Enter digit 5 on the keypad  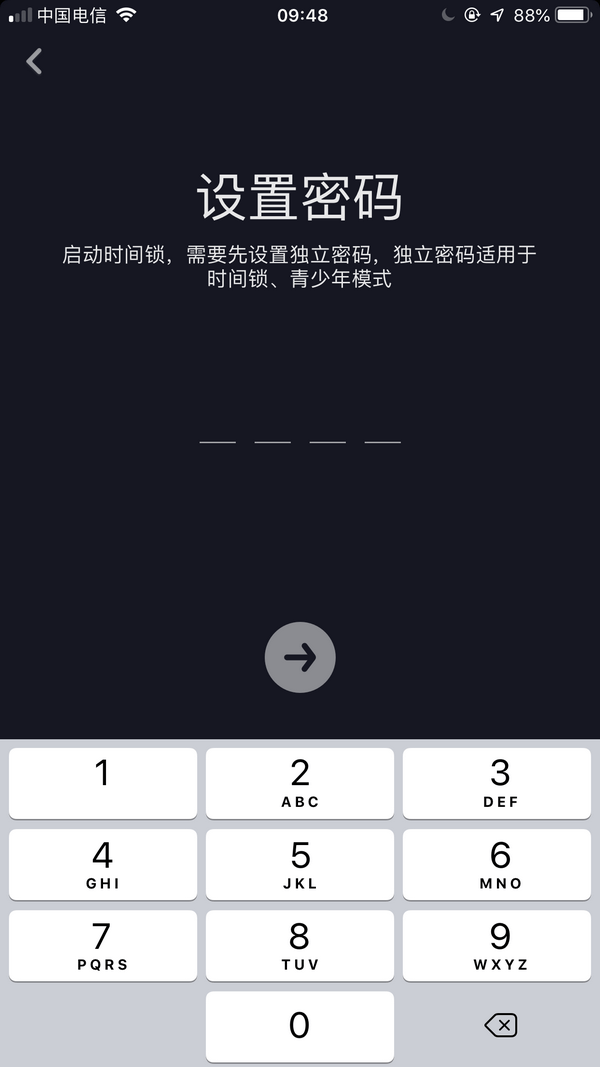[300, 864]
